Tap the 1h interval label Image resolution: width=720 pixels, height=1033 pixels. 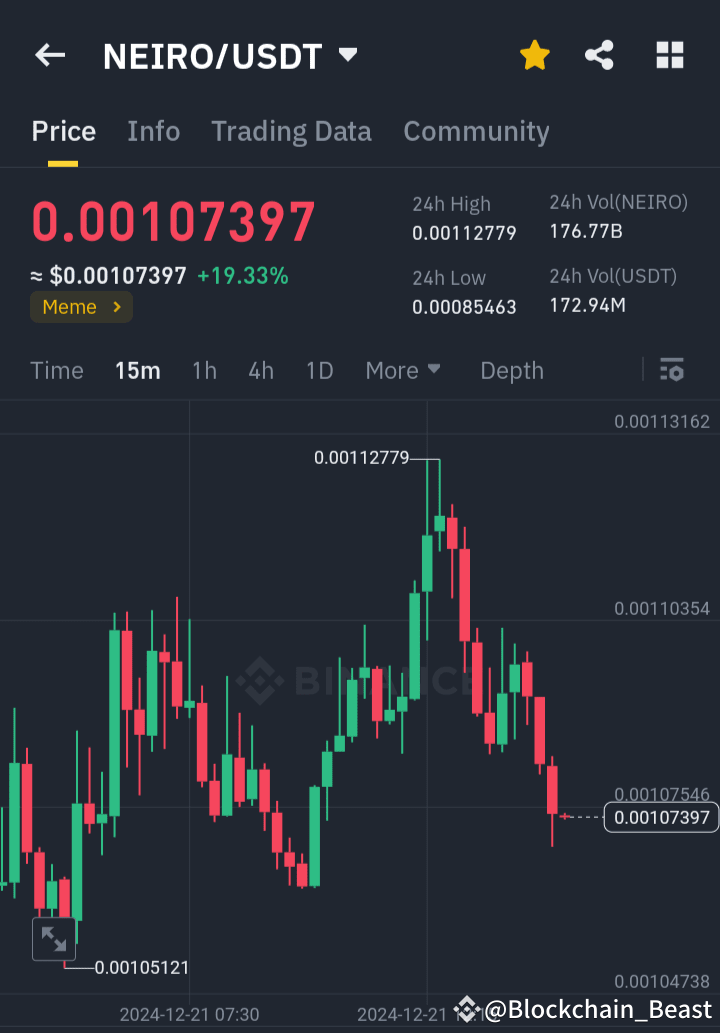coord(204,370)
